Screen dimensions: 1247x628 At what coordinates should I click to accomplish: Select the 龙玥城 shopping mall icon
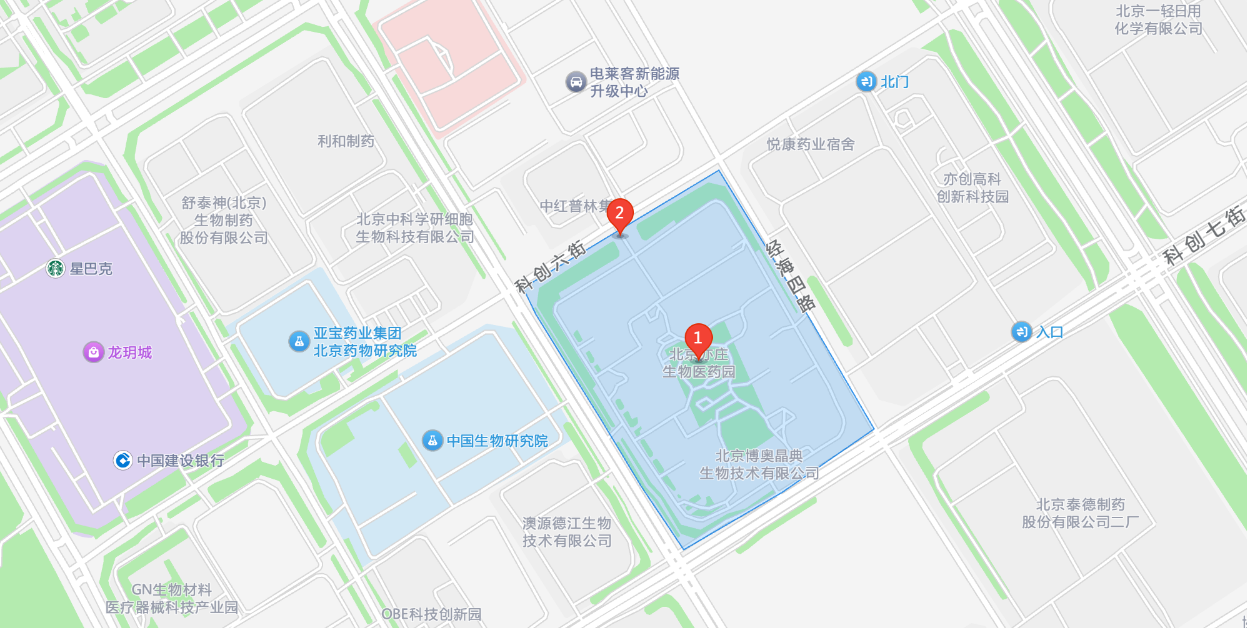click(x=94, y=352)
